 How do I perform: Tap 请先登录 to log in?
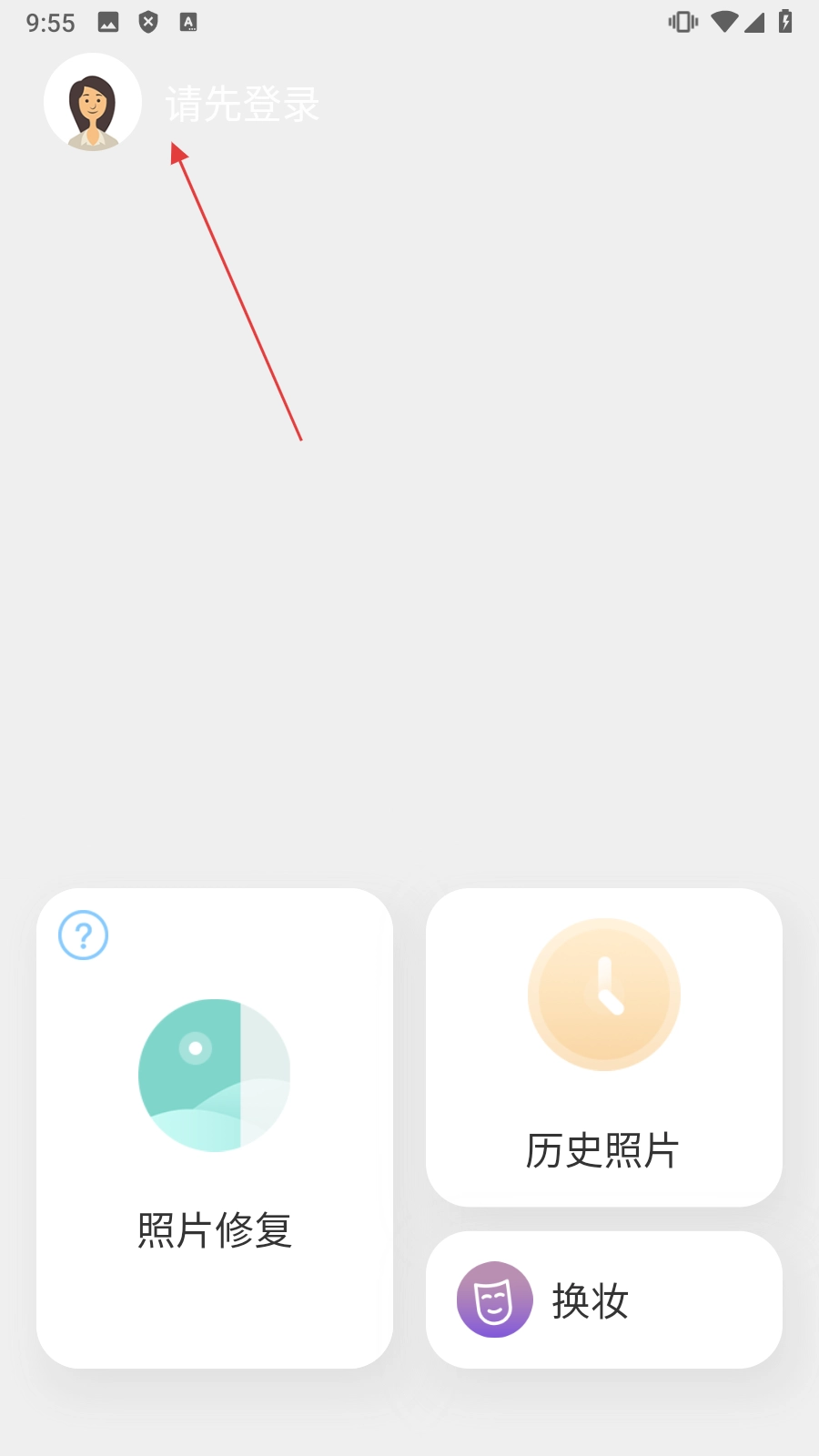click(x=242, y=104)
